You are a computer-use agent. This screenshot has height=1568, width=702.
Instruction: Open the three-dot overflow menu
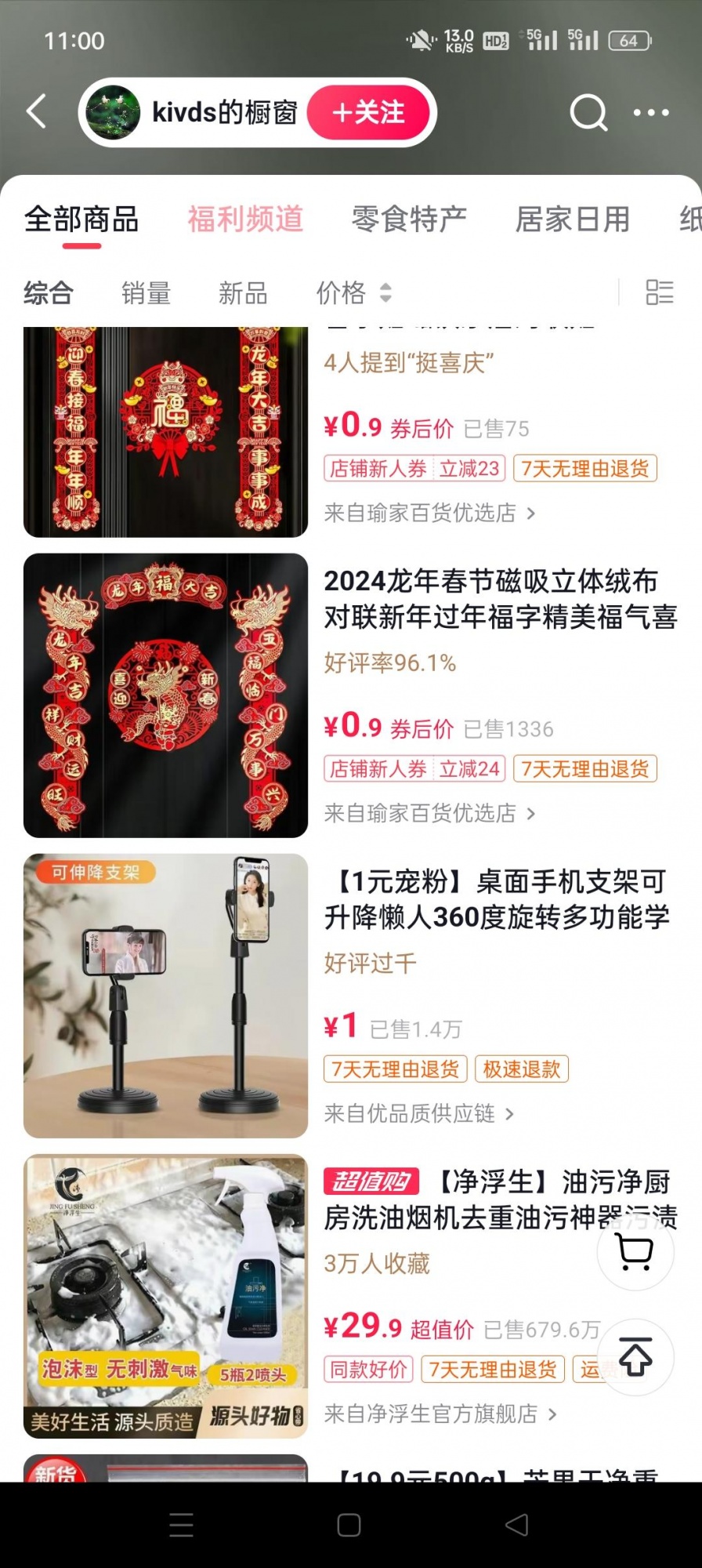(x=650, y=113)
